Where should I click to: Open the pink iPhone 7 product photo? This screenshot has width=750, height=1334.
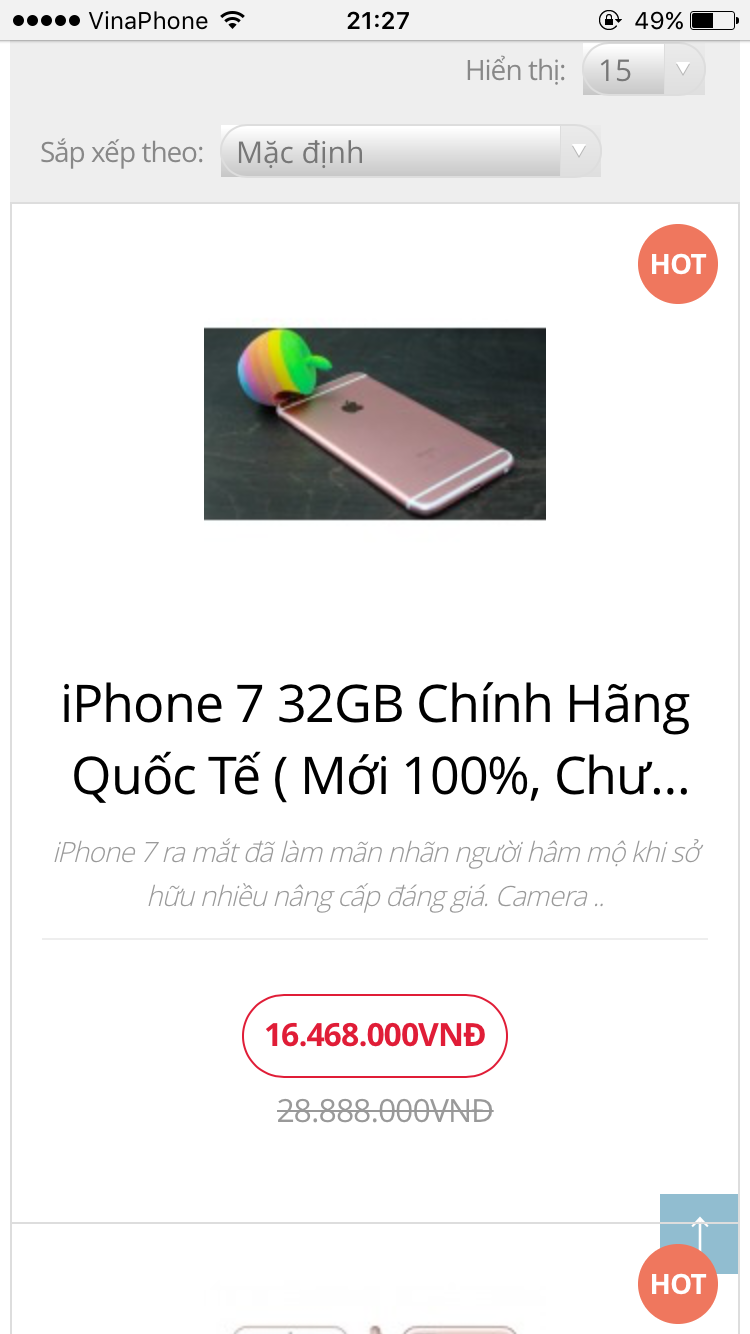(375, 423)
